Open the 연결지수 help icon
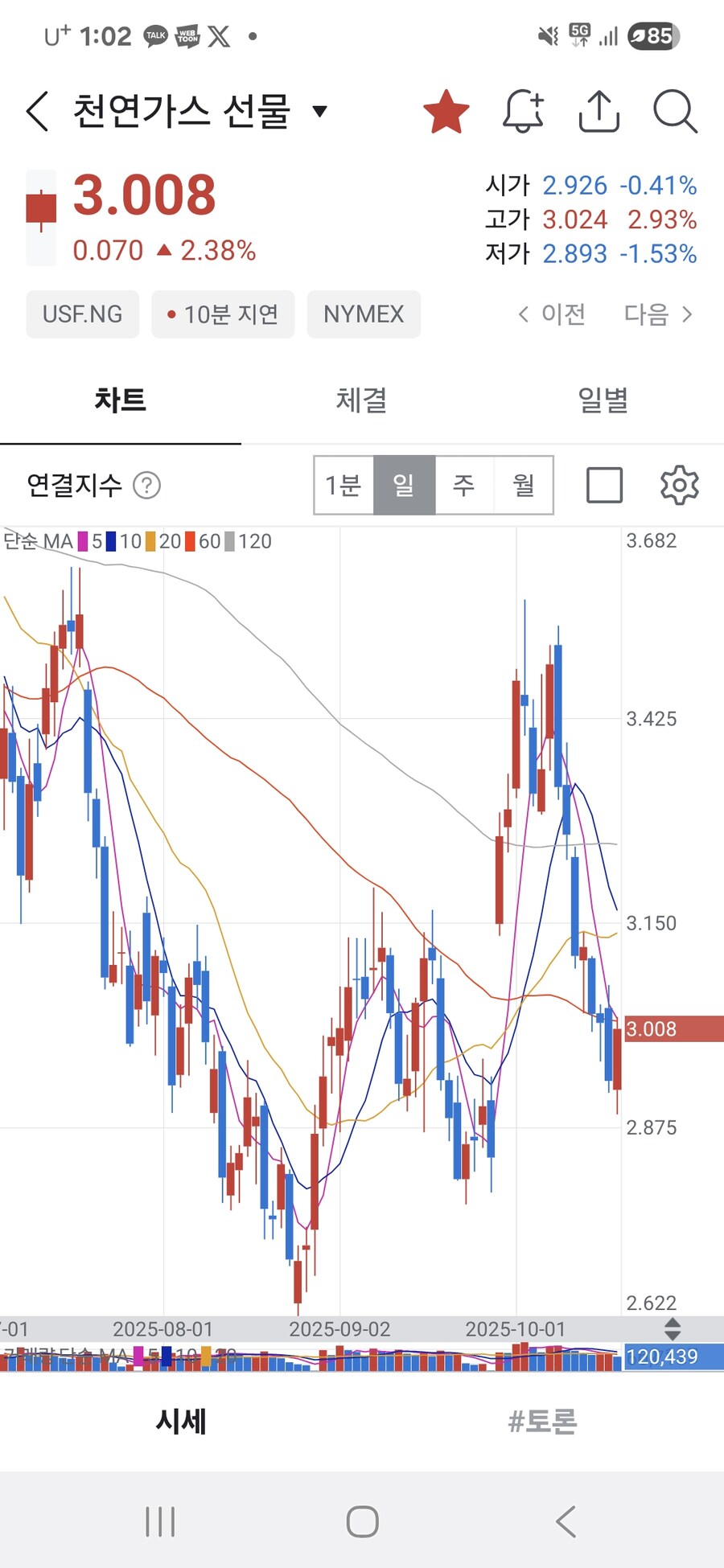This screenshot has height=1568, width=724. tap(146, 485)
